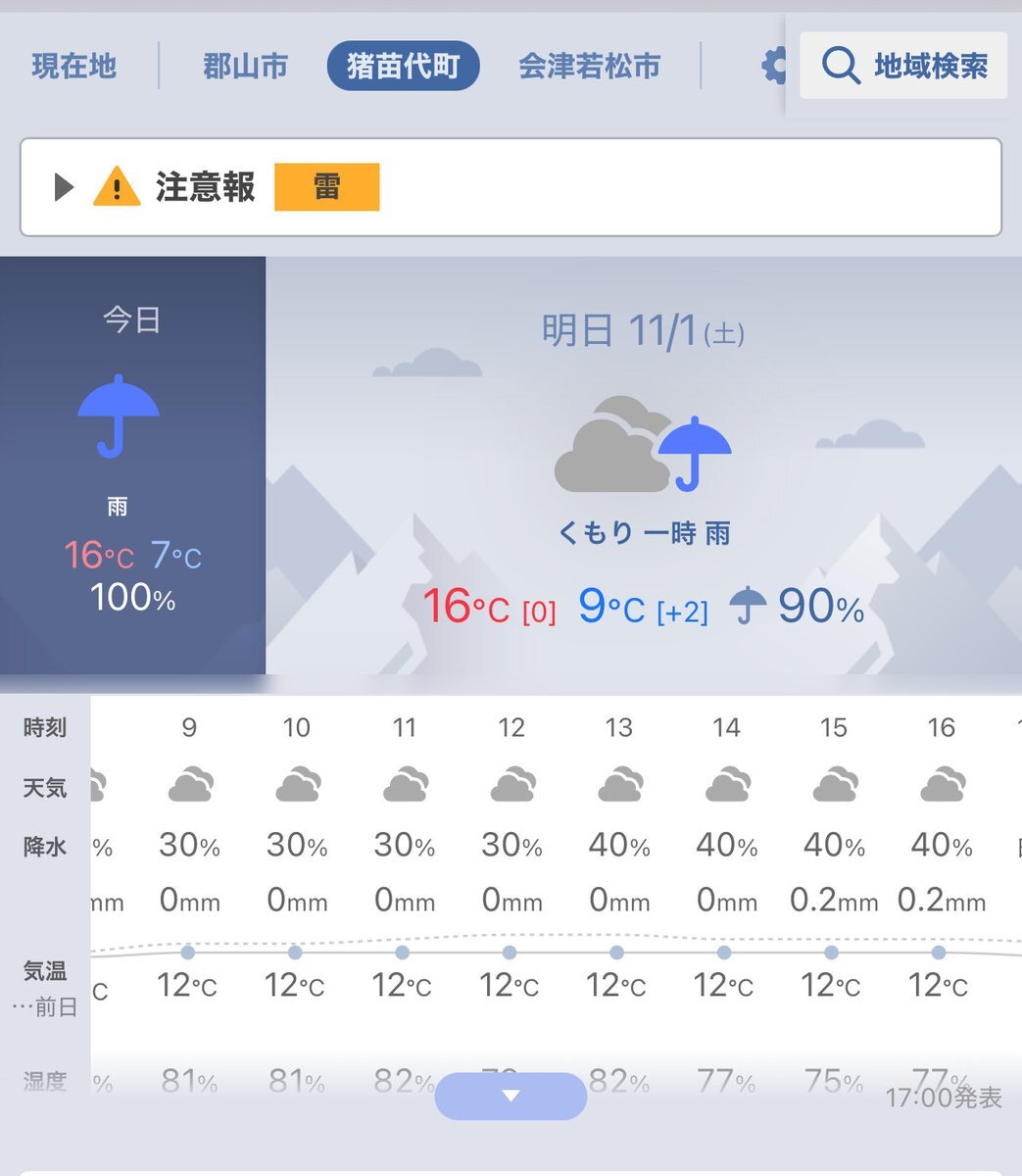The height and width of the screenshot is (1176, 1022).
Task: Show today's 今日 forecast panel
Action: click(x=132, y=465)
